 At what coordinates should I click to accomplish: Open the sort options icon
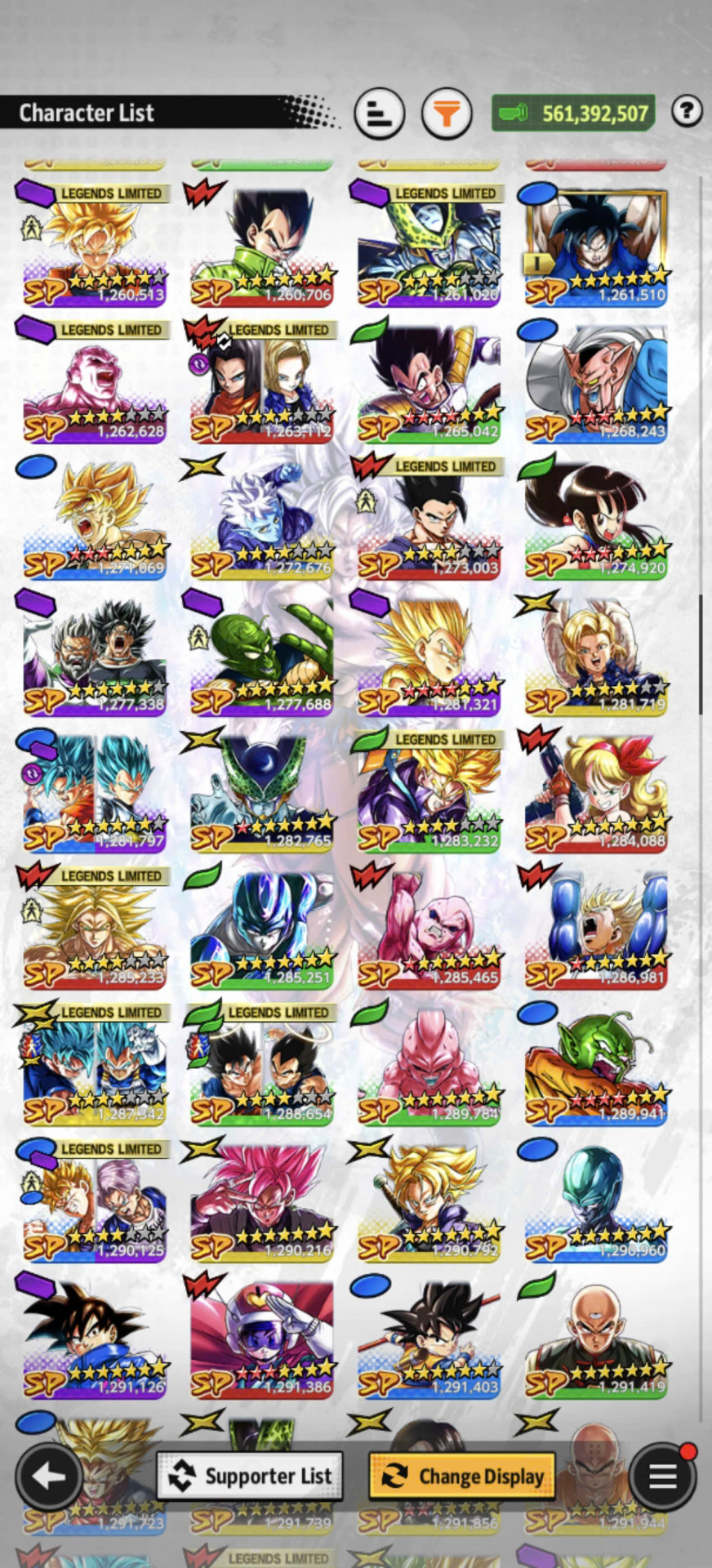pos(380,113)
